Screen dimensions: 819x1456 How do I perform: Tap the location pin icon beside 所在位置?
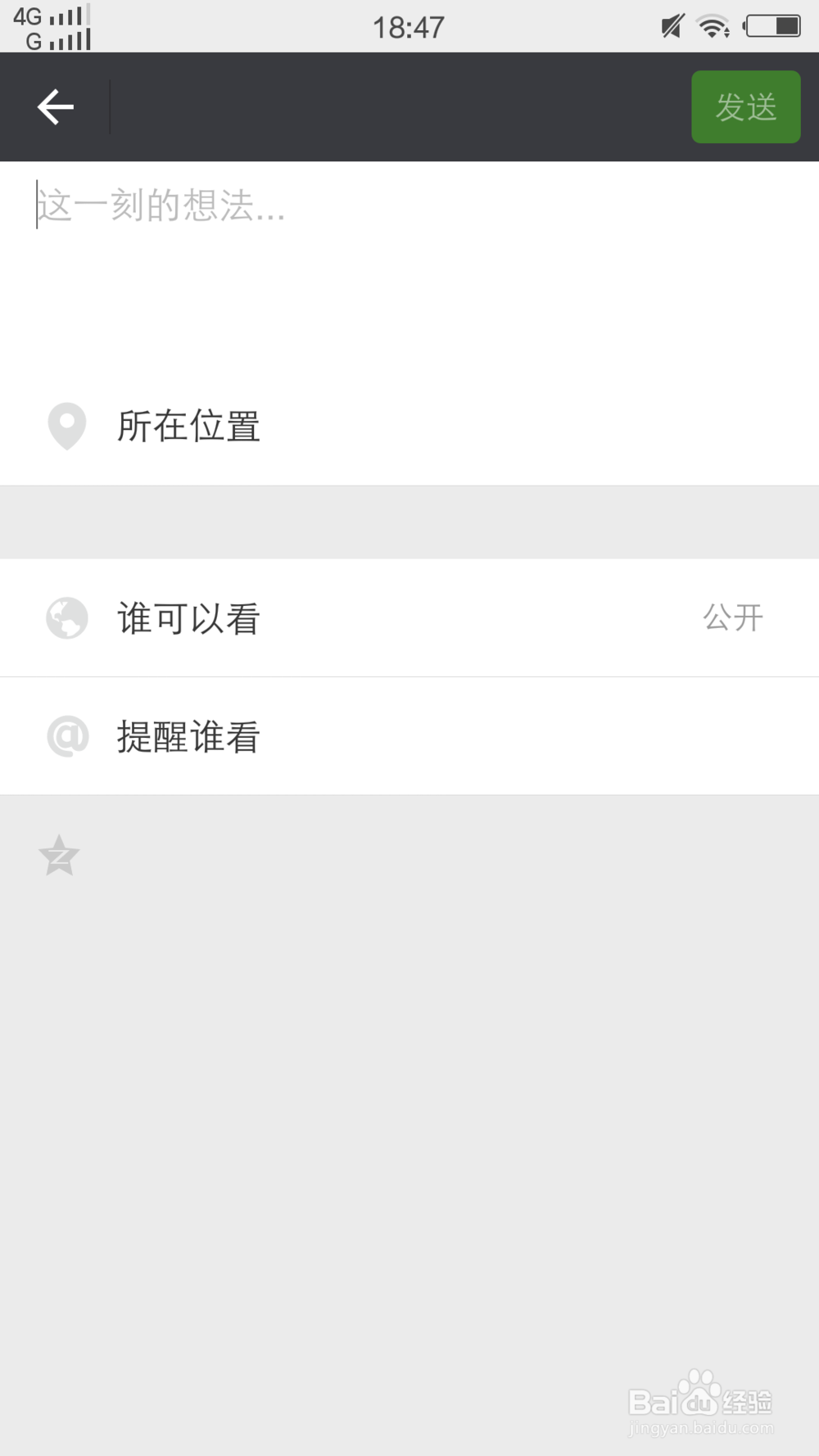tap(66, 425)
